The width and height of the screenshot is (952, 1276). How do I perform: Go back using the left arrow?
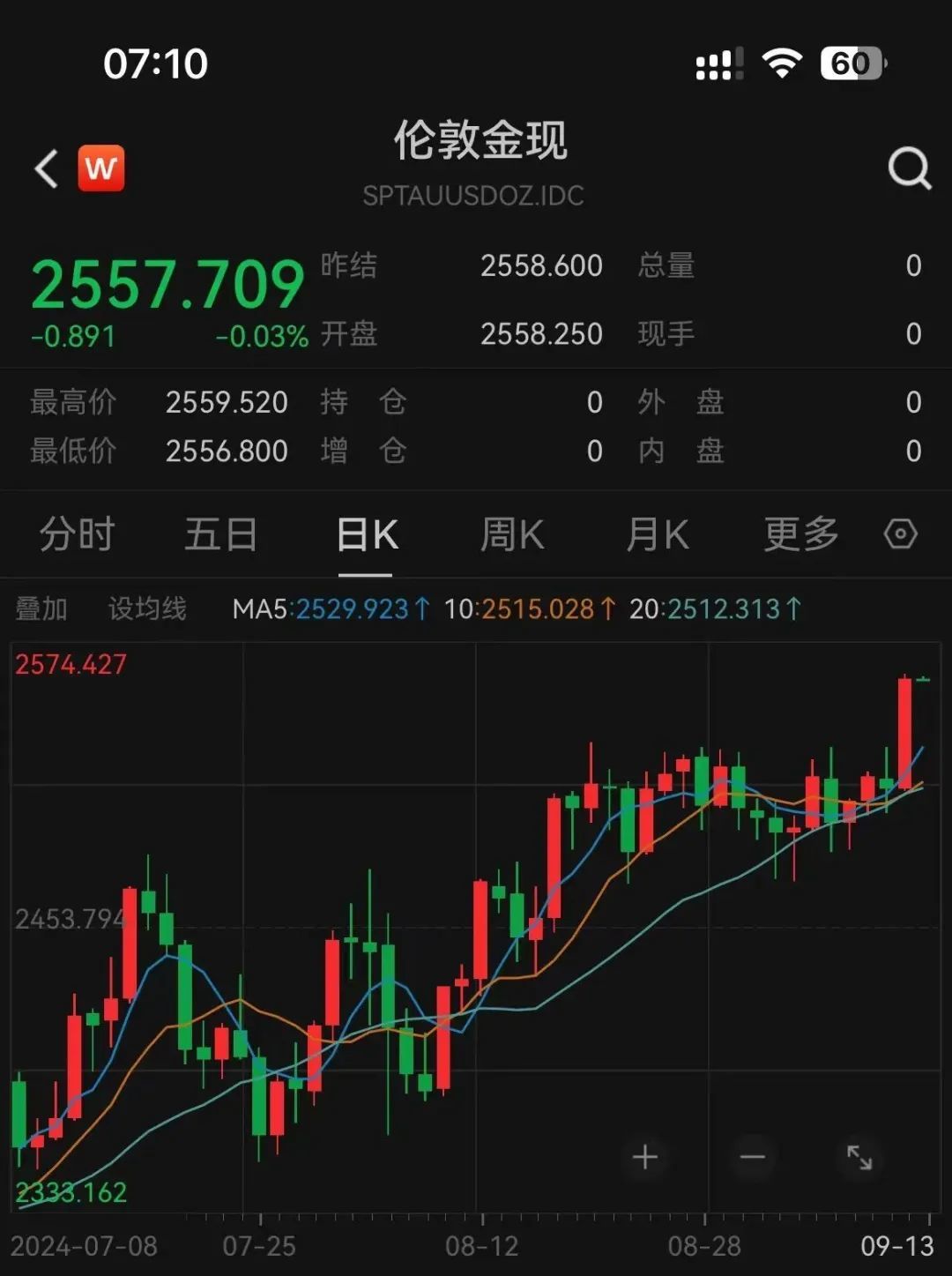pos(43,168)
